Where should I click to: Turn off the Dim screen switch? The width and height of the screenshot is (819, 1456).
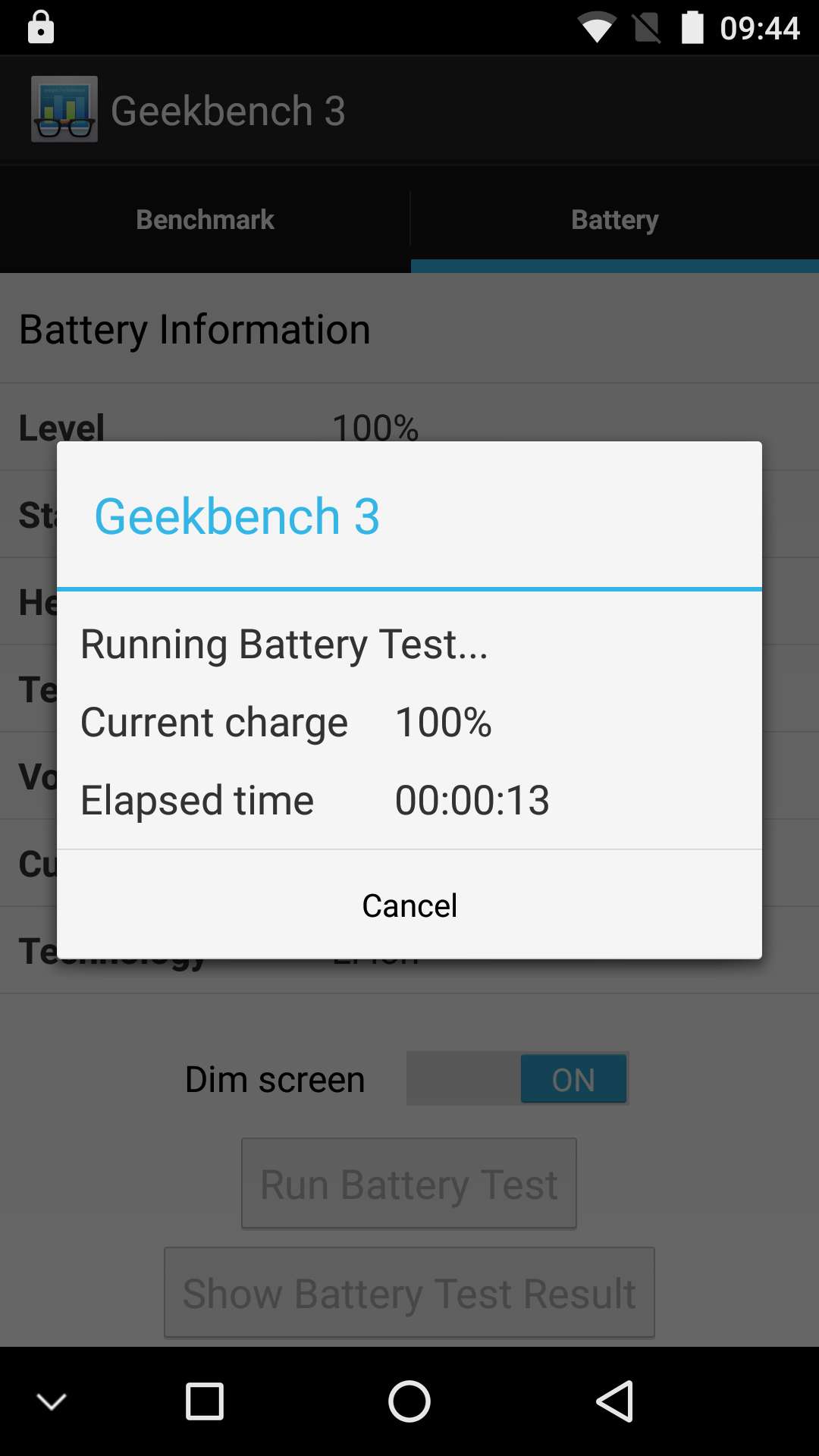(517, 1078)
